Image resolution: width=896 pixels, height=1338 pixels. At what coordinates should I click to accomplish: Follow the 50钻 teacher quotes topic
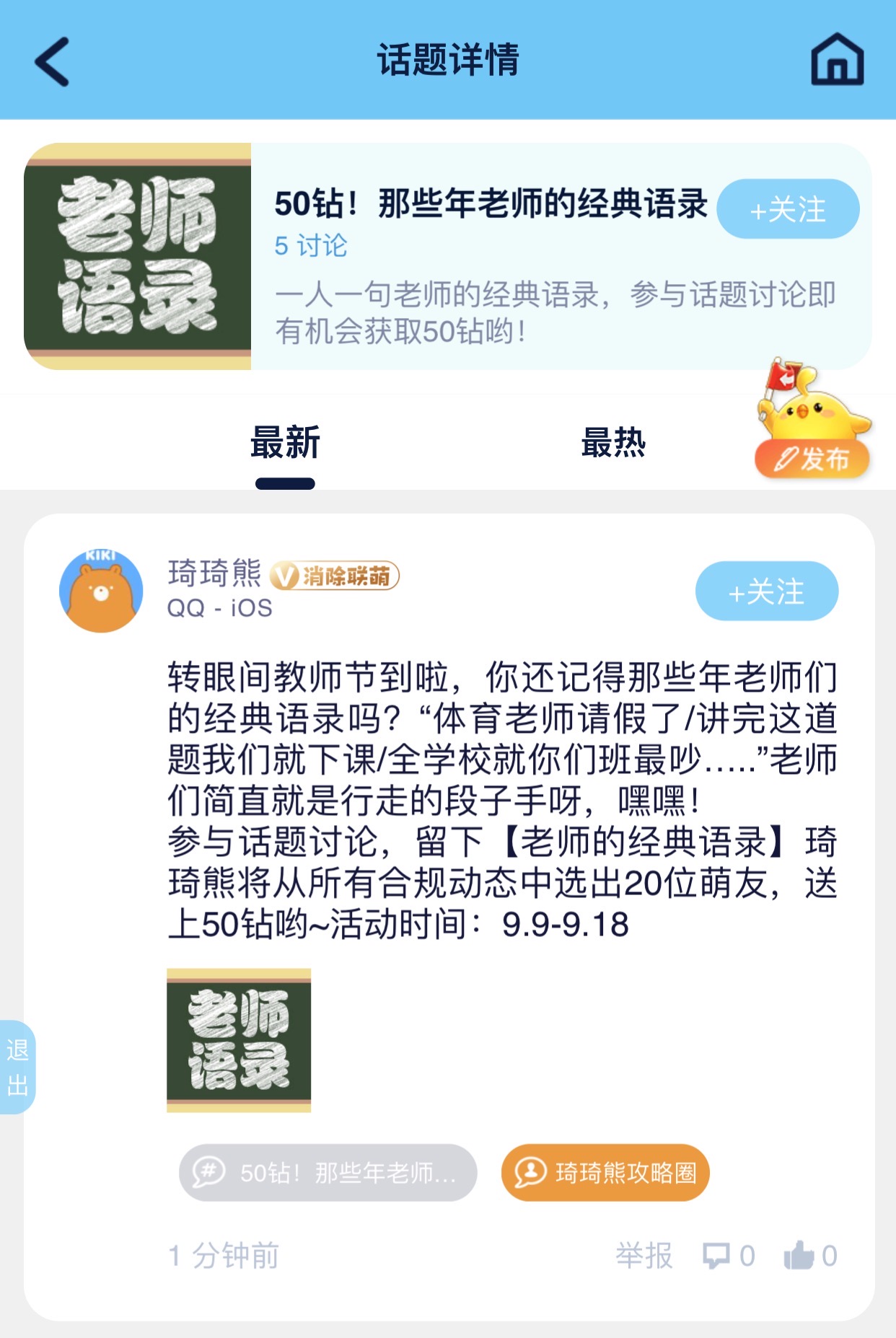tap(788, 209)
